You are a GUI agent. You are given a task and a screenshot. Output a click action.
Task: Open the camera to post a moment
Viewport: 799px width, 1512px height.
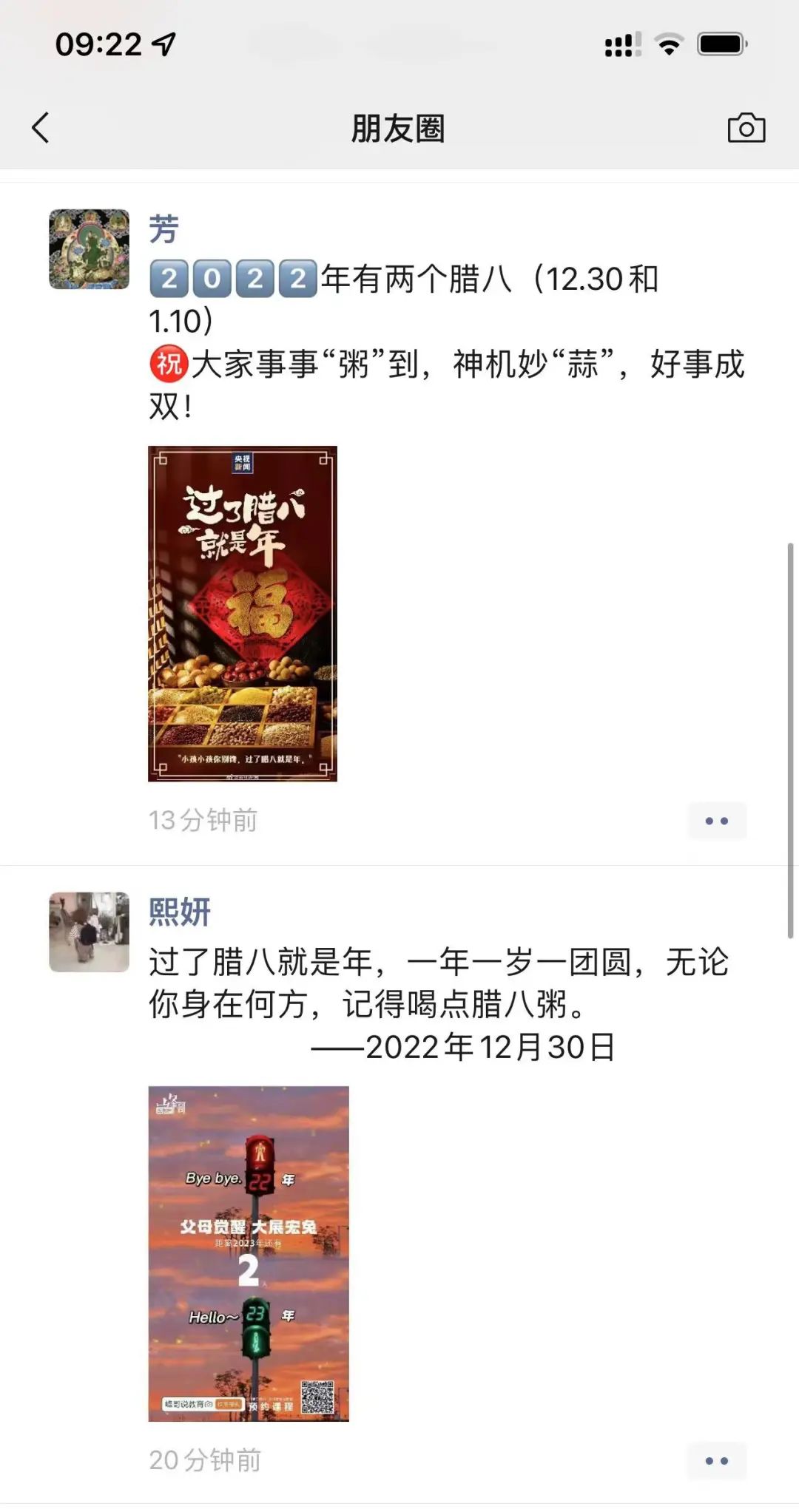(x=746, y=128)
